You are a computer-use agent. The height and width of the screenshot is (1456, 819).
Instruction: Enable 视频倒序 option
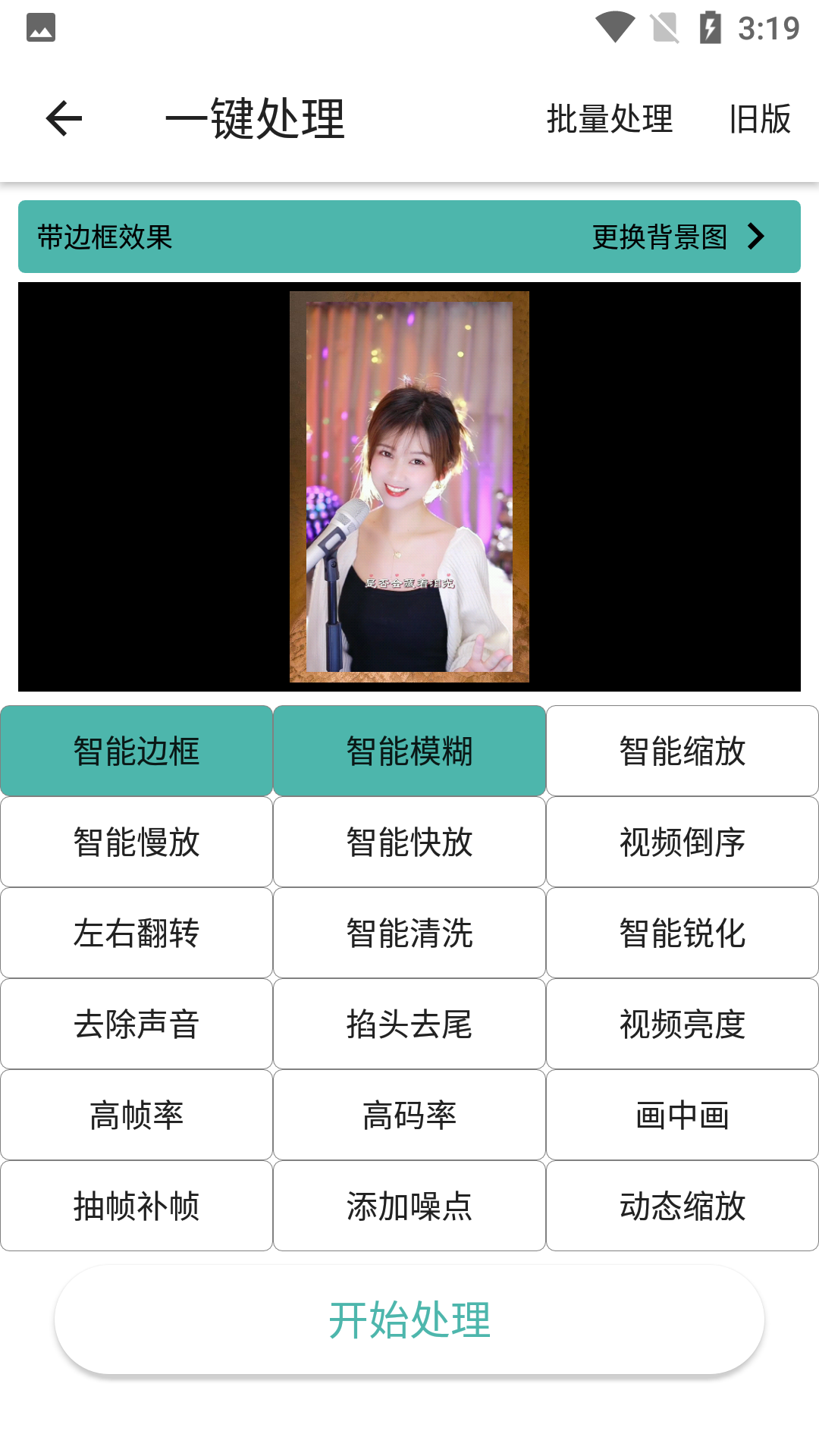[681, 841]
